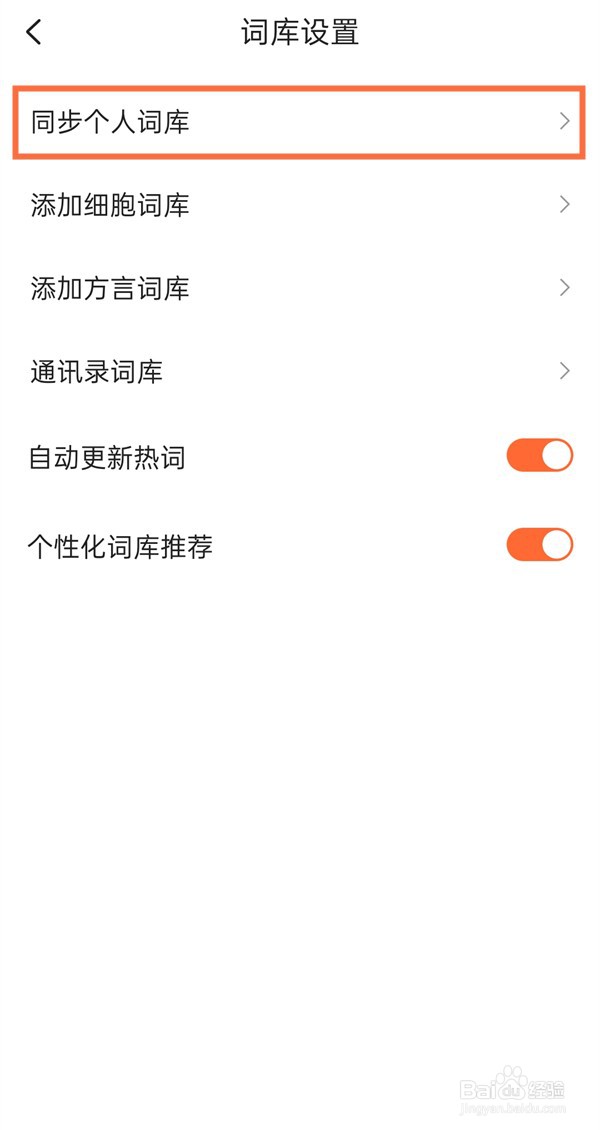Screen dimensions: 600x1130
Task: Turn off 自动更新热词 switch
Action: pos(539,455)
